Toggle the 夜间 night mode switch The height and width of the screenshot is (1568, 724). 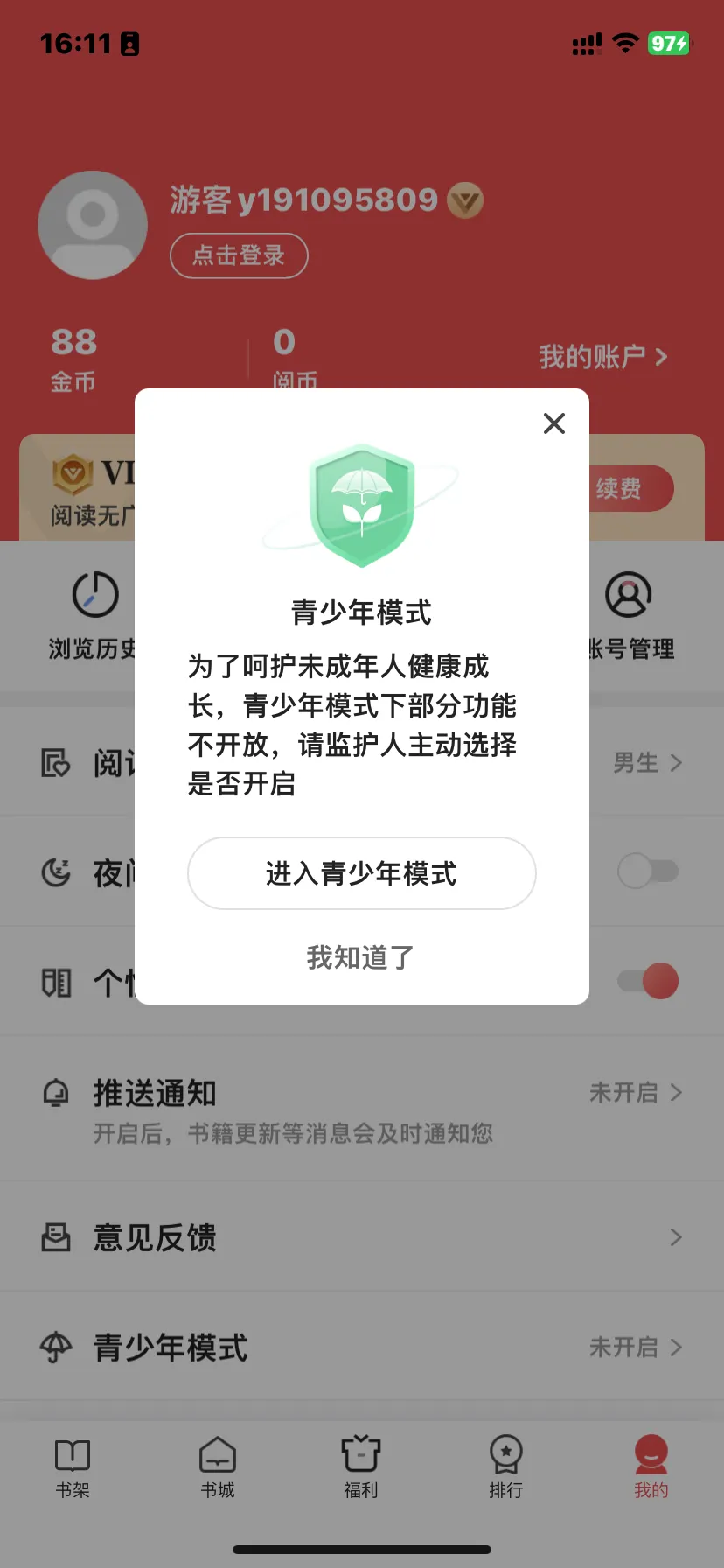(x=648, y=871)
